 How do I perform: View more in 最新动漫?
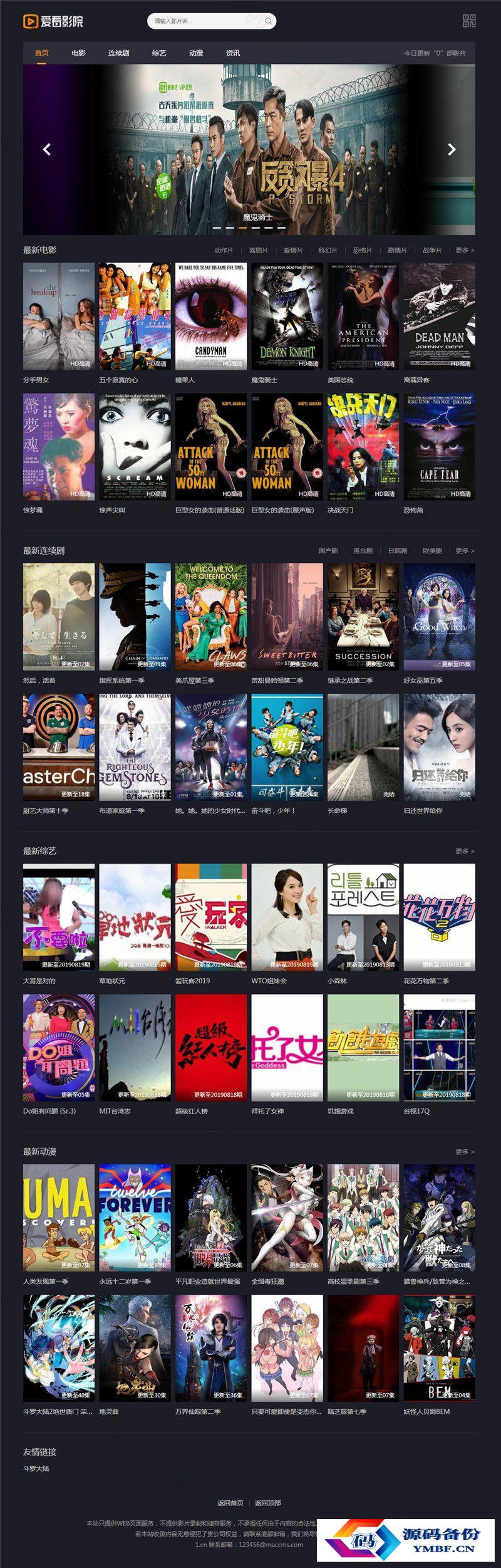[x=465, y=1151]
